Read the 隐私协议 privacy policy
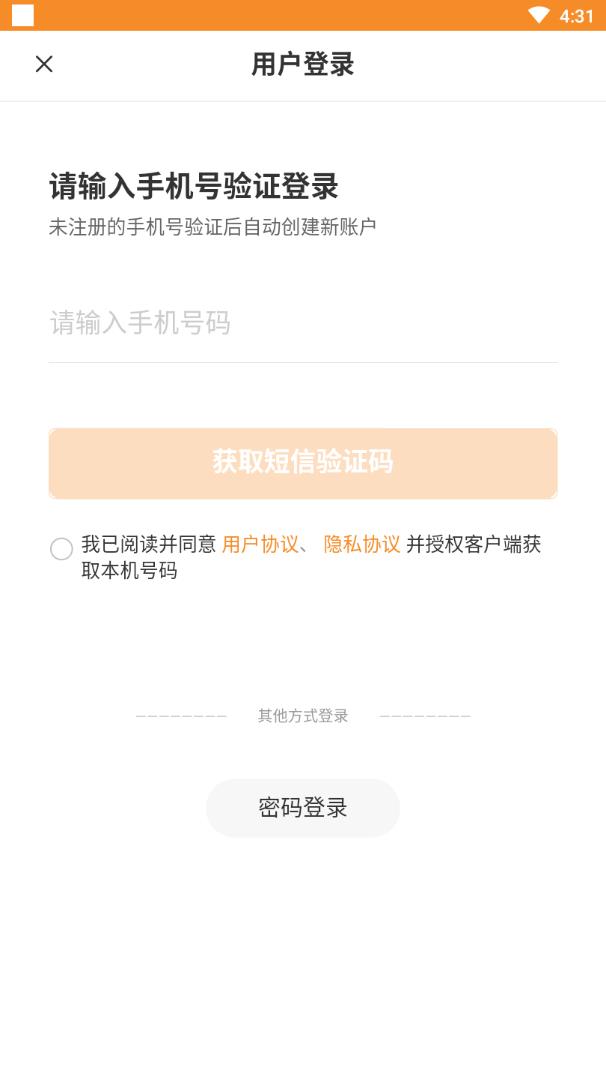 [362, 545]
